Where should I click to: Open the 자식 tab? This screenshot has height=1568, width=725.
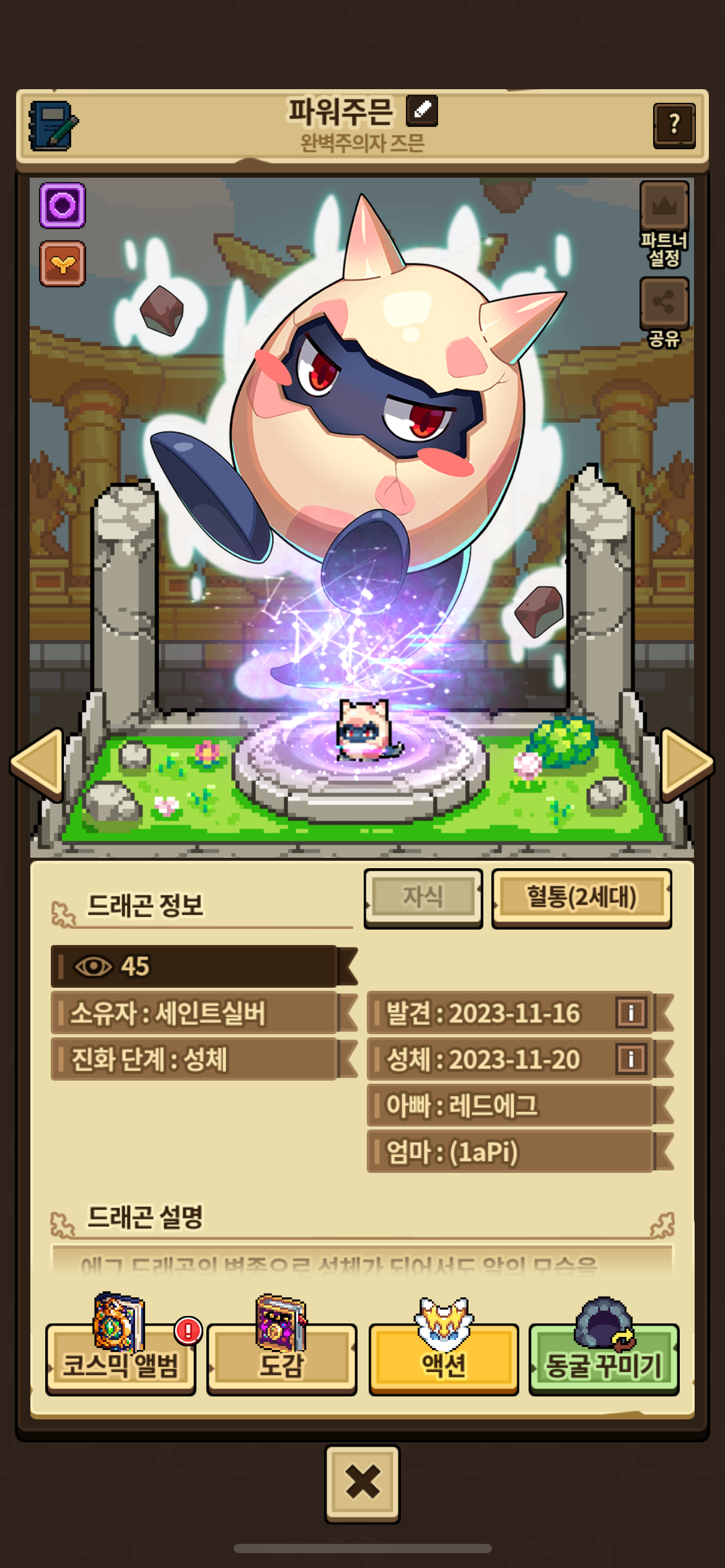tap(423, 897)
